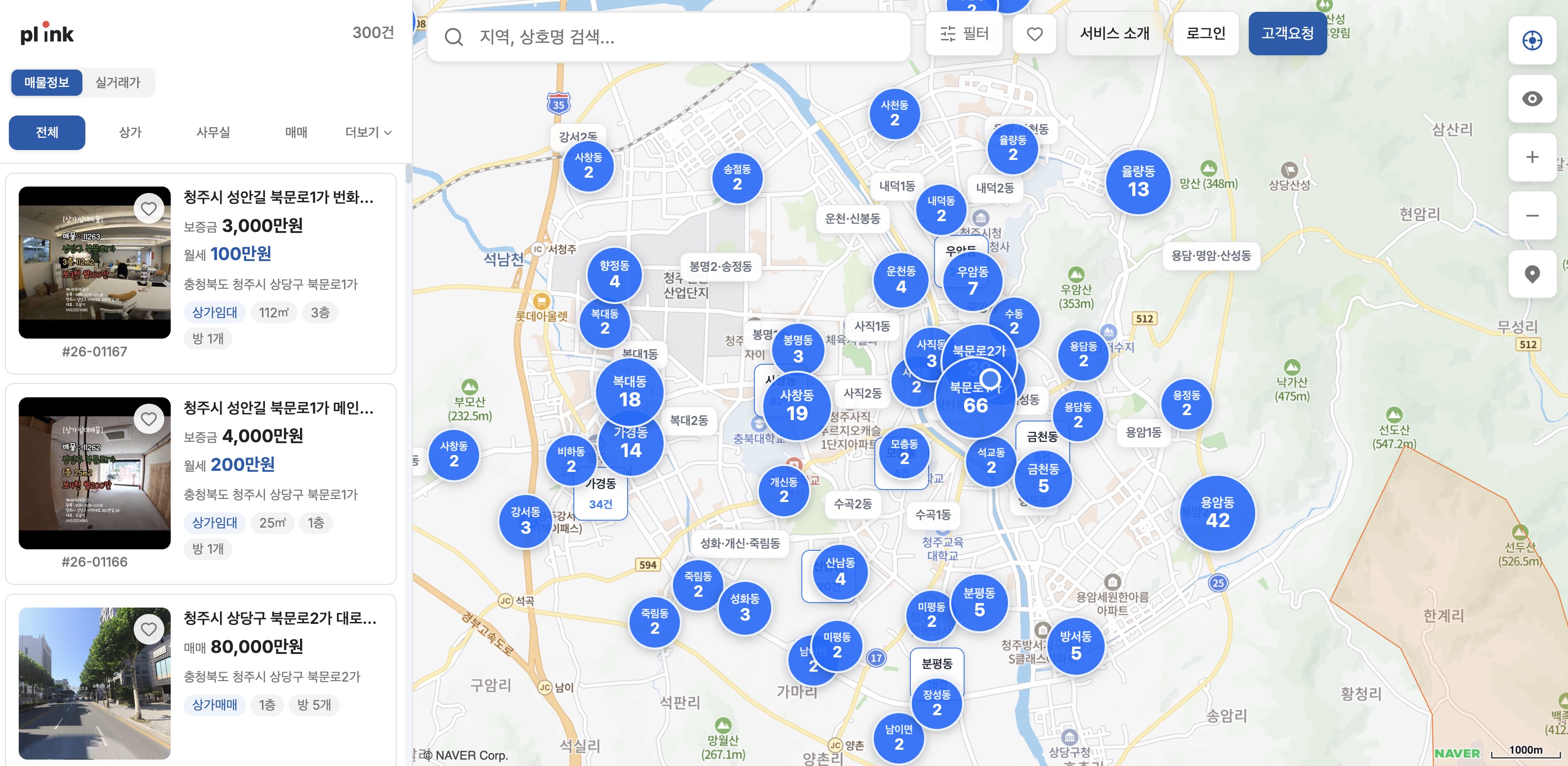The width and height of the screenshot is (1568, 766).
Task: Open the 용암동 42 map cluster
Action: coord(1217,513)
